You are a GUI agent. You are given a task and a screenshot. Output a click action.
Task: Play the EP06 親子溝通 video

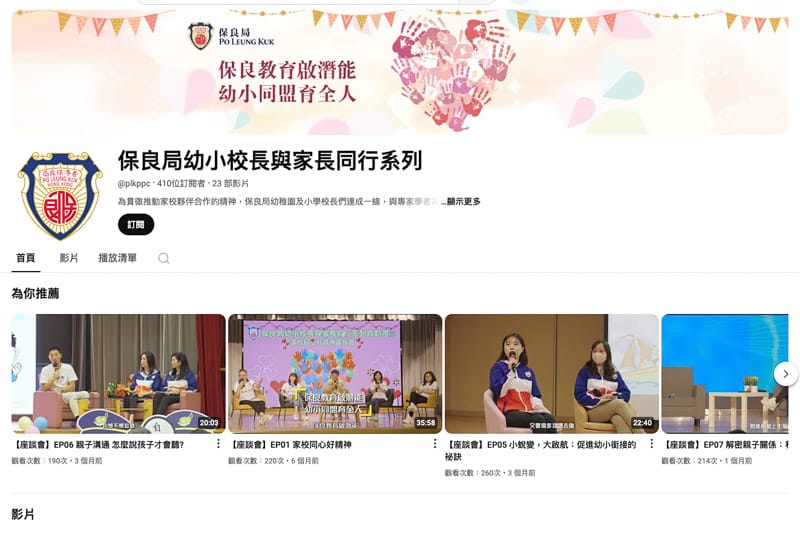click(118, 373)
